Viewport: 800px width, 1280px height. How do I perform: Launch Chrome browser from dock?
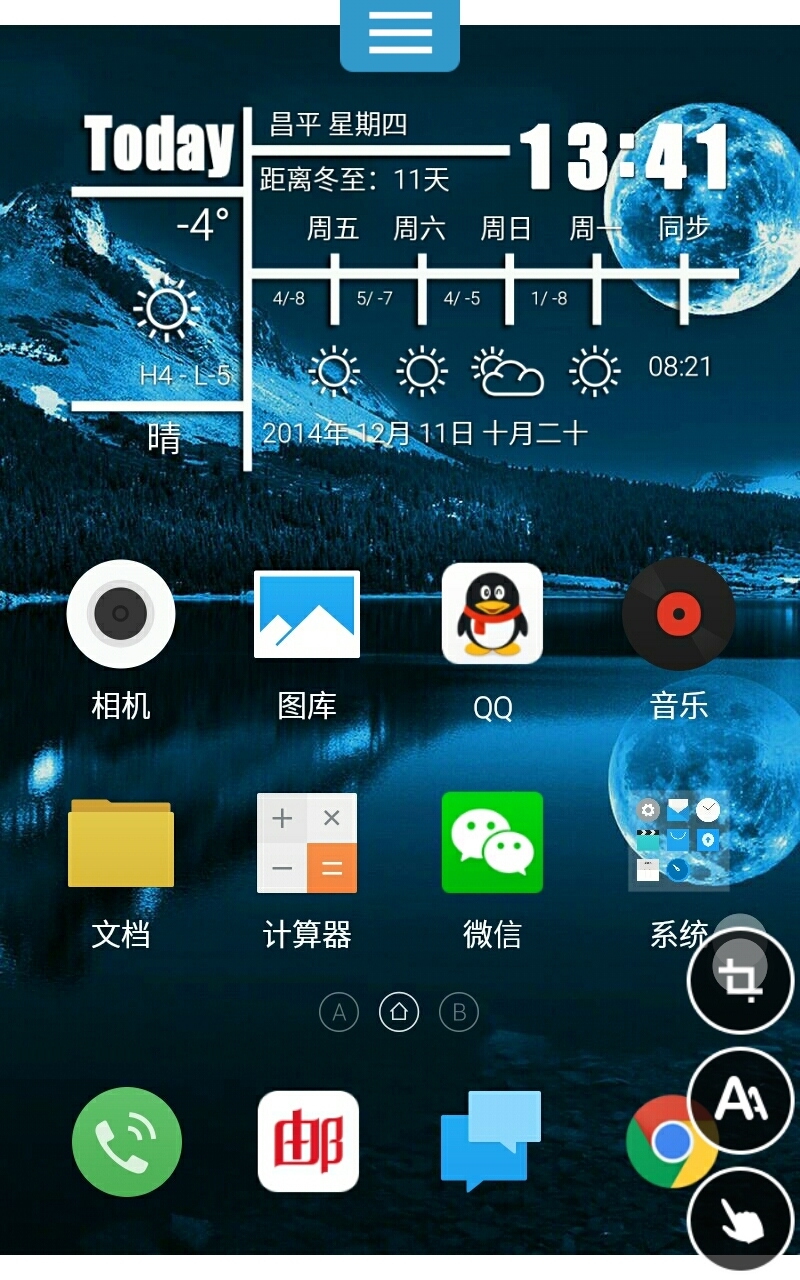660,1142
